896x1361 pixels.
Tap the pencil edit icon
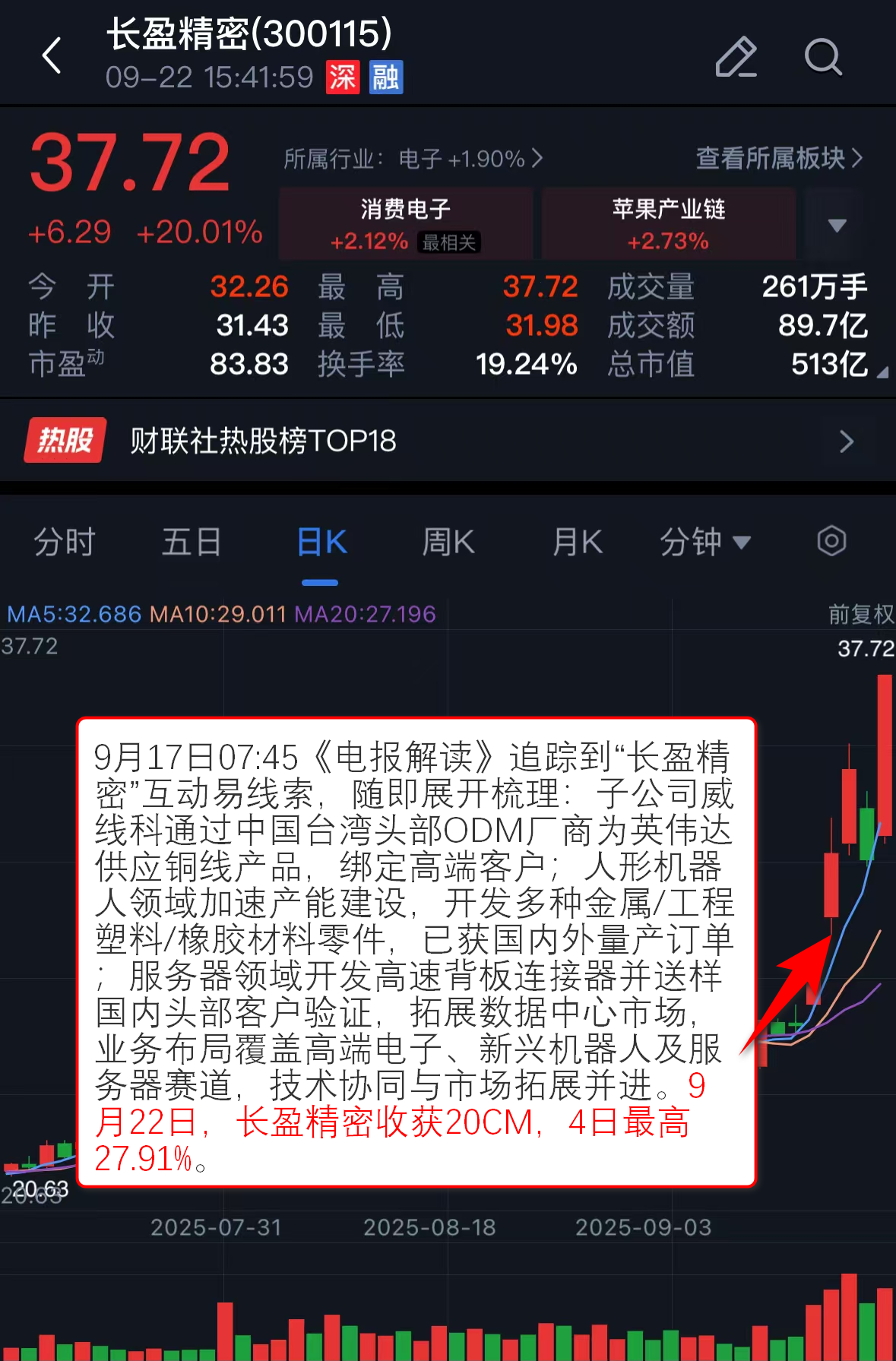pyautogui.click(x=736, y=57)
